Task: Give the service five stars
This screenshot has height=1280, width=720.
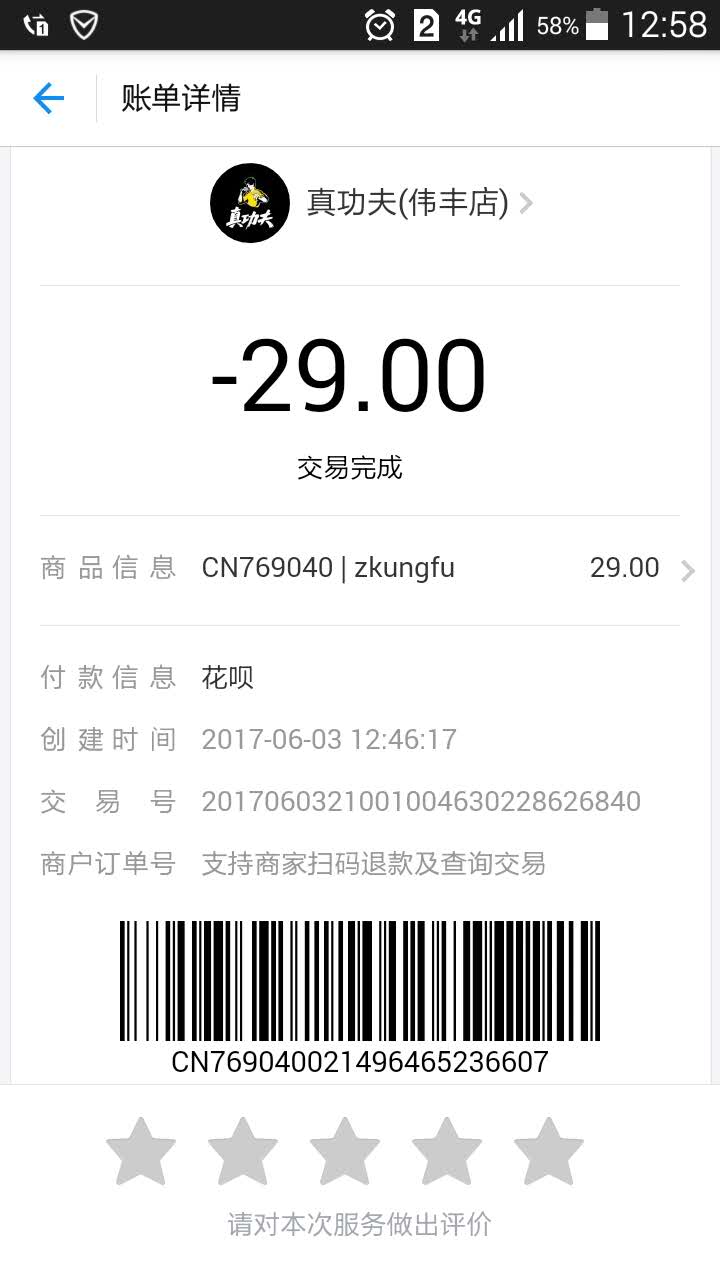Action: pyautogui.click(x=549, y=1152)
